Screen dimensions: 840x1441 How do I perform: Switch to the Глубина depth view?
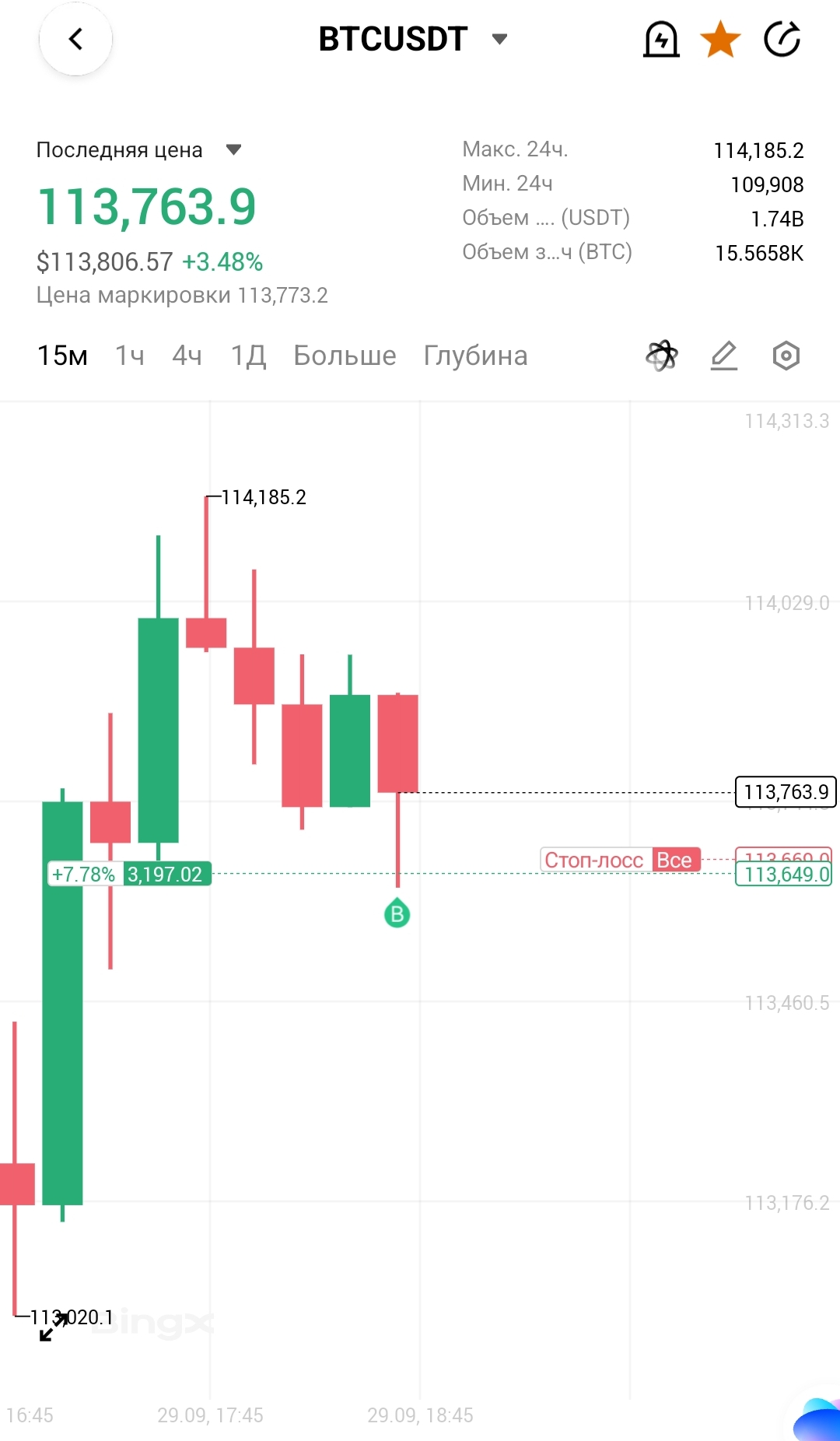[x=475, y=356]
